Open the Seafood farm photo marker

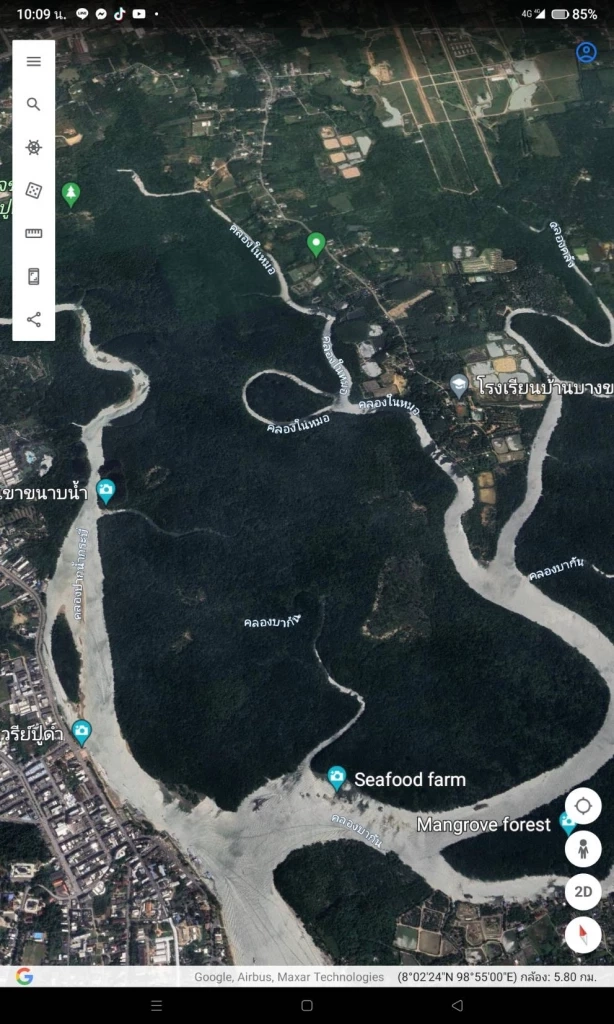coord(337,777)
